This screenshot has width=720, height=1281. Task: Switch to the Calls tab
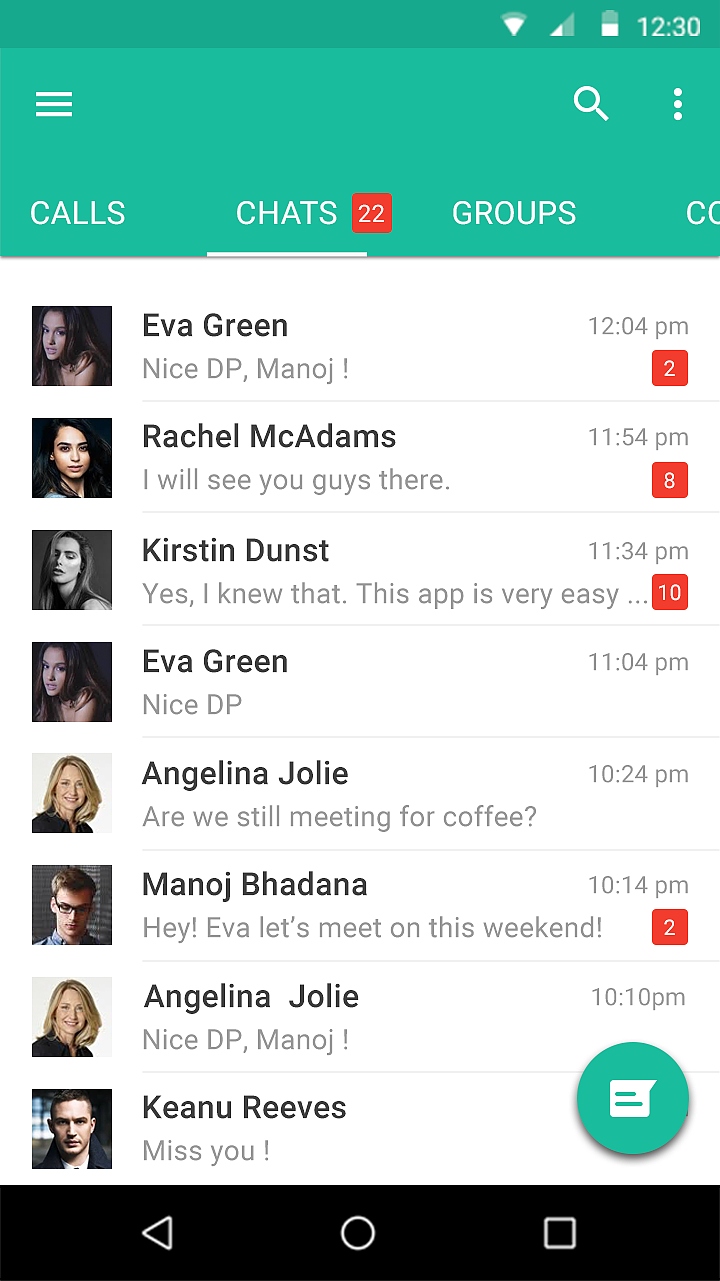click(78, 213)
